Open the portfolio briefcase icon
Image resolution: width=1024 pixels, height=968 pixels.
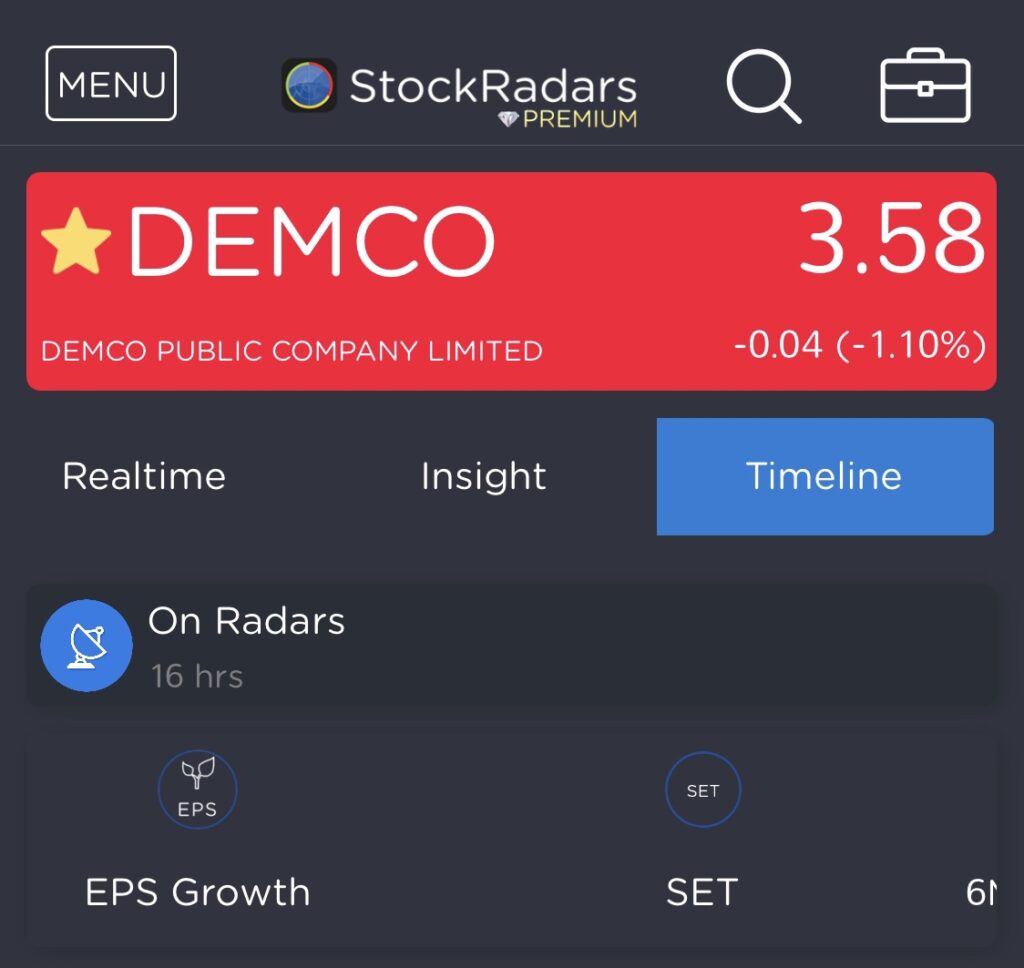(x=925, y=87)
